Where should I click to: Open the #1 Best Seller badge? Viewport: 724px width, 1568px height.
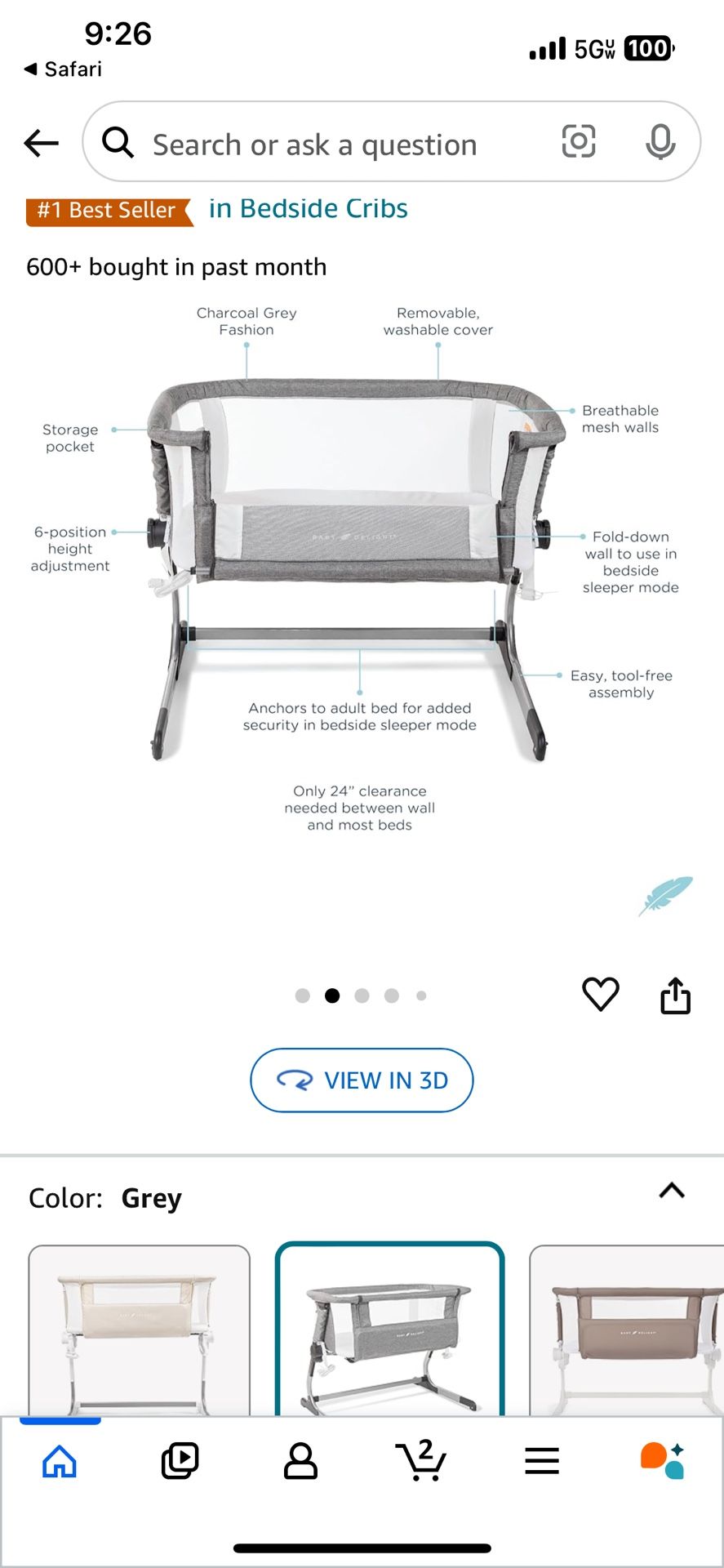[106, 210]
